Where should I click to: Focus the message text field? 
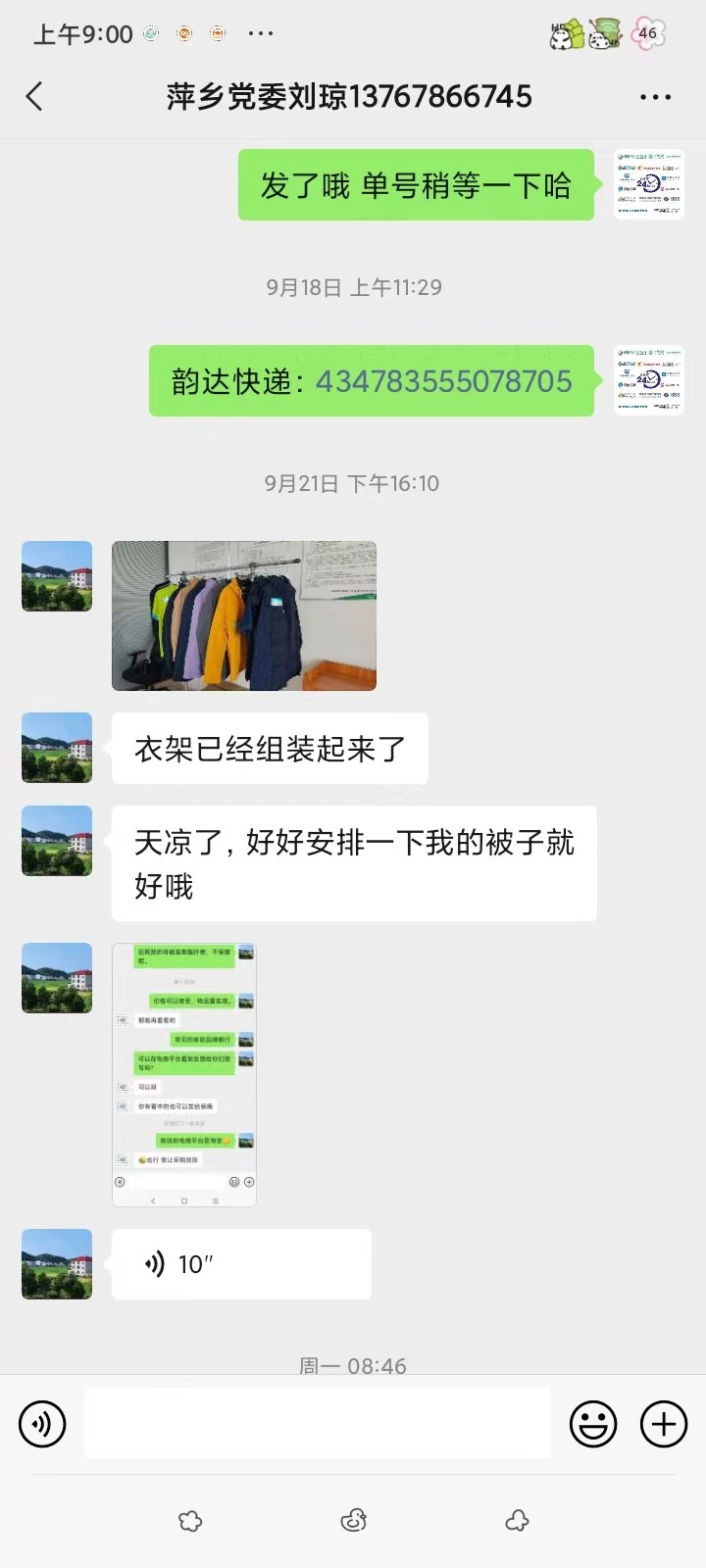click(317, 1424)
